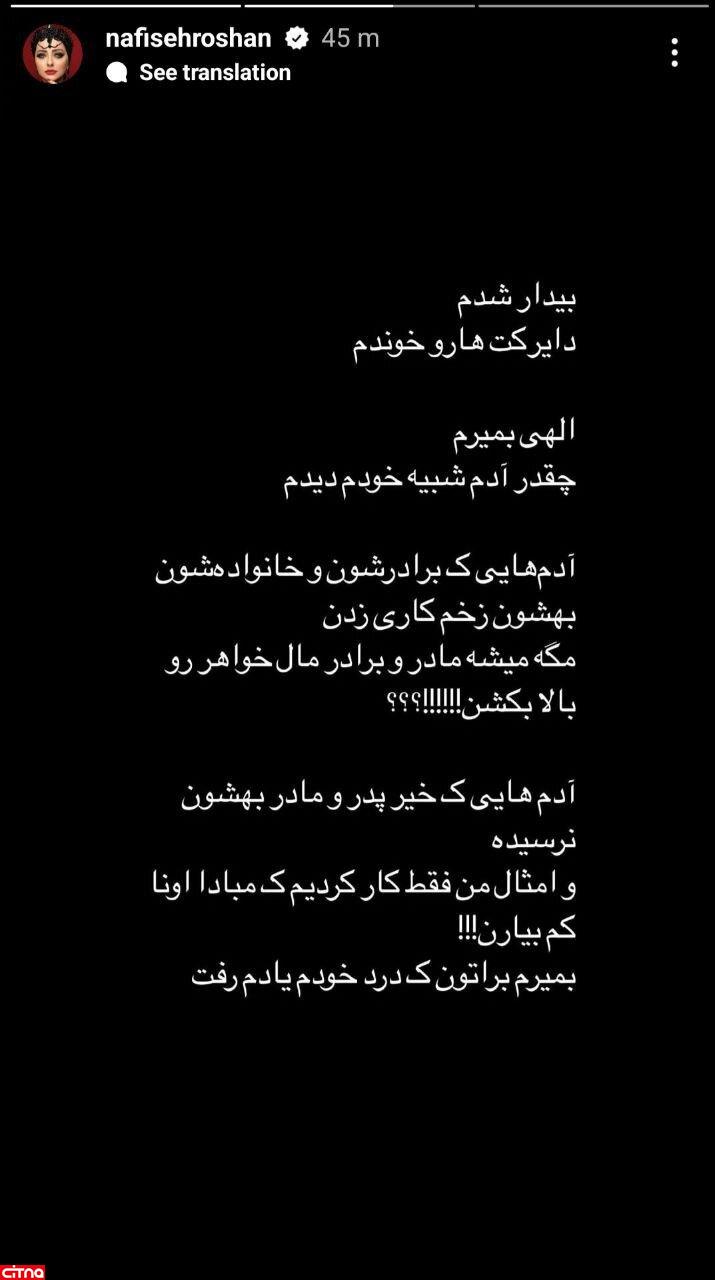Screen dimensions: 715x1280
Task: Open the story's three-dot options menu
Action: point(675,53)
